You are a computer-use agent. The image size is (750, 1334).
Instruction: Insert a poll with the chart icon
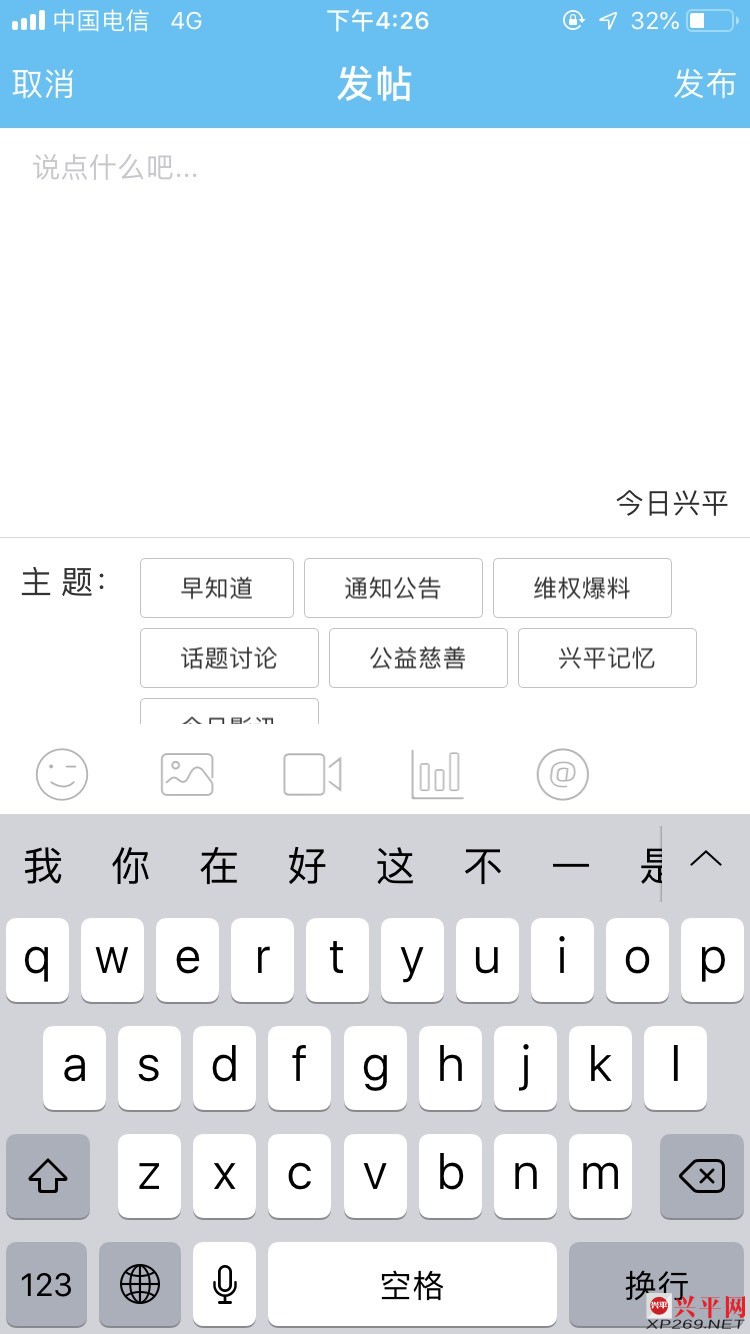437,774
